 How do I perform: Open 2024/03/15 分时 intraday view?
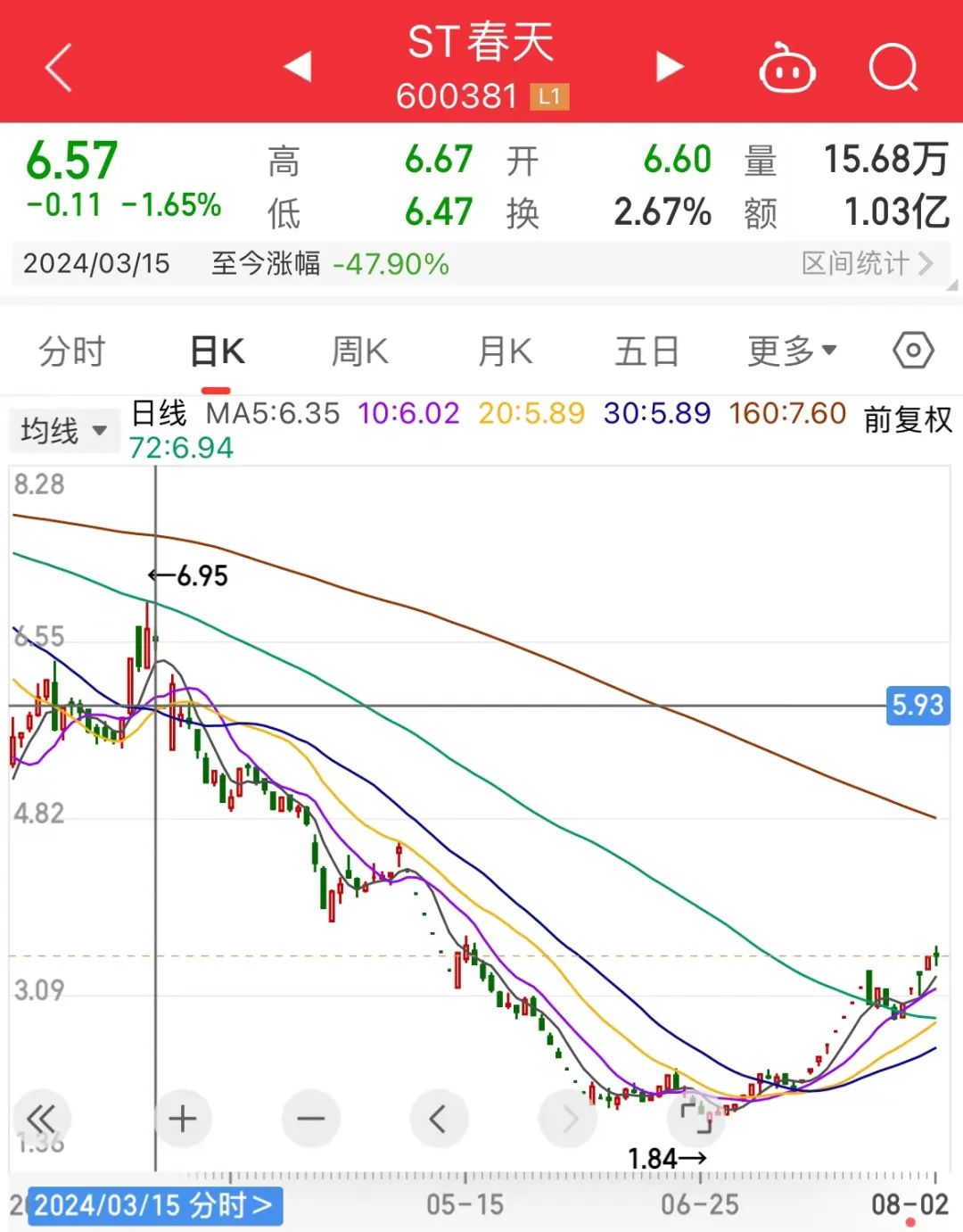(x=155, y=1206)
